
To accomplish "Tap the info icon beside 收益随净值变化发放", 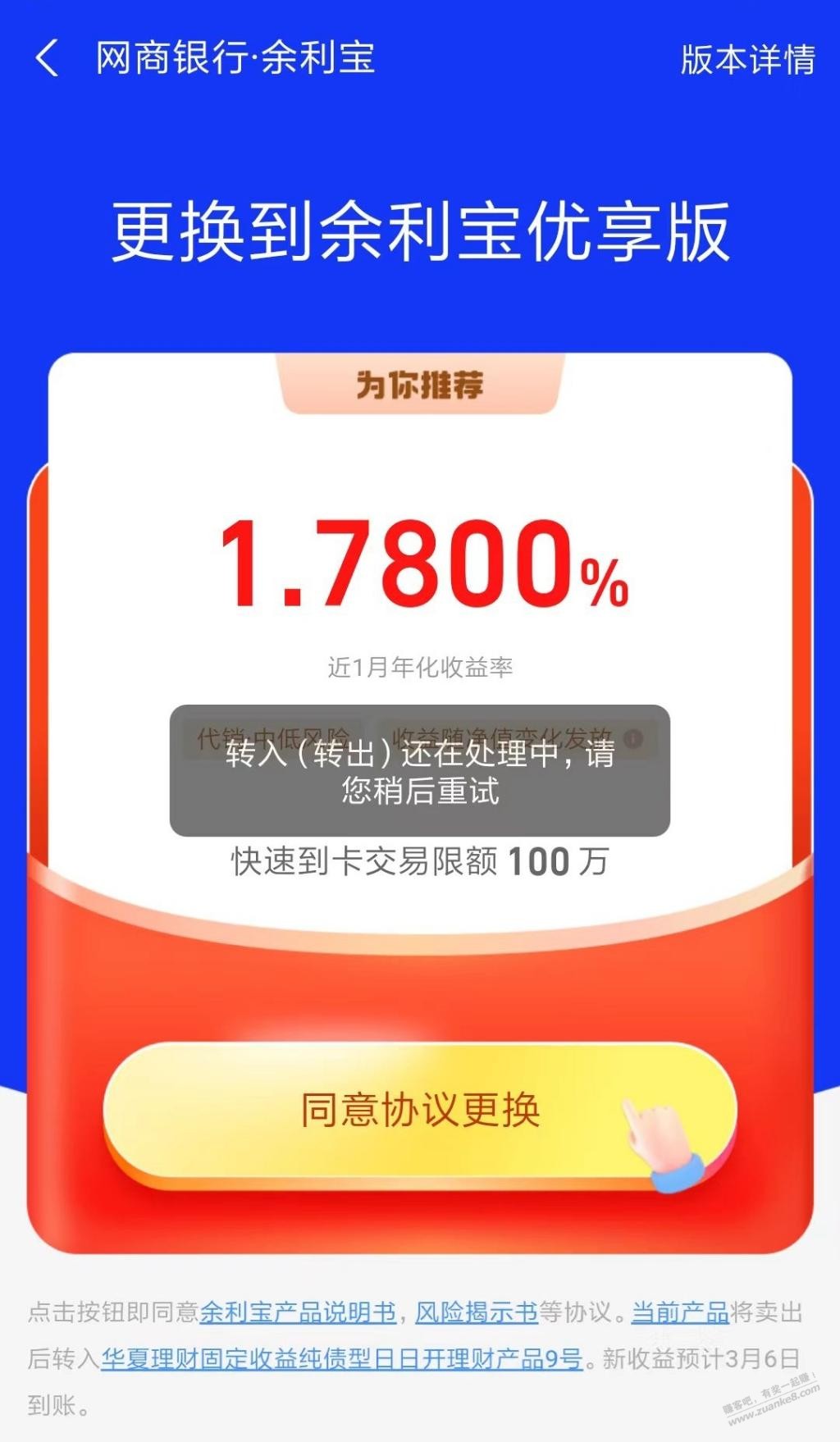I will click(x=633, y=738).
